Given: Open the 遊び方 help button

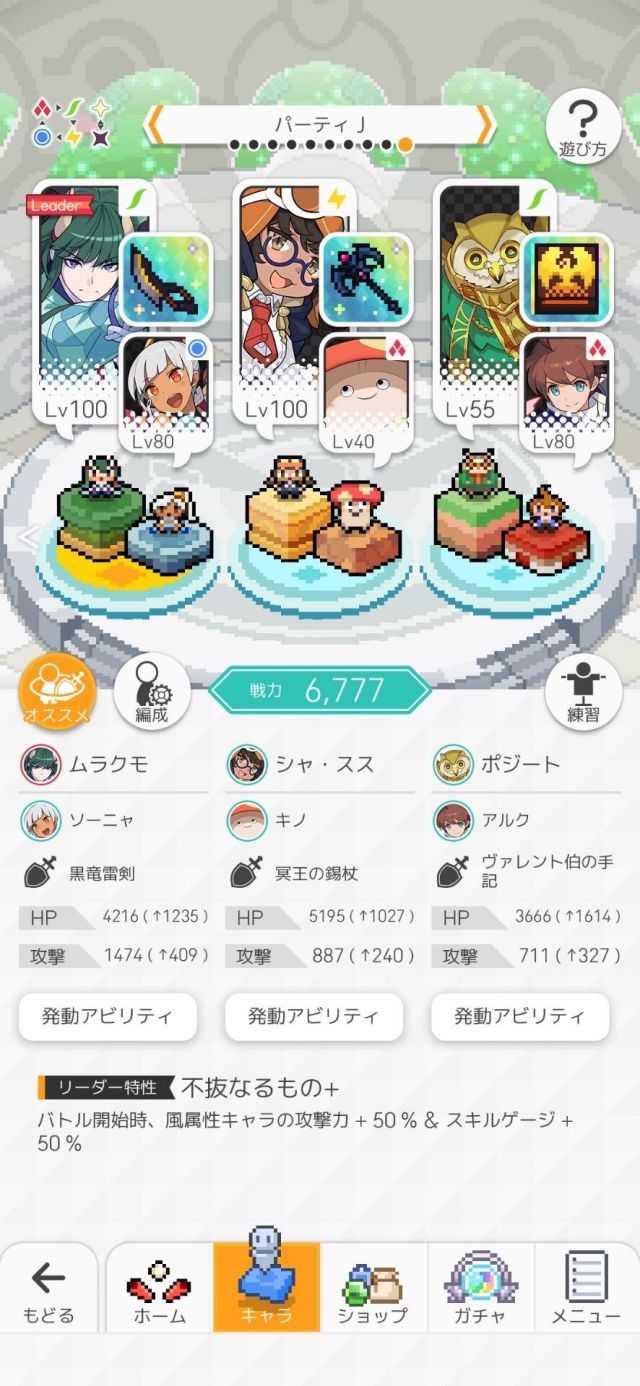Looking at the screenshot, I should 582,127.
